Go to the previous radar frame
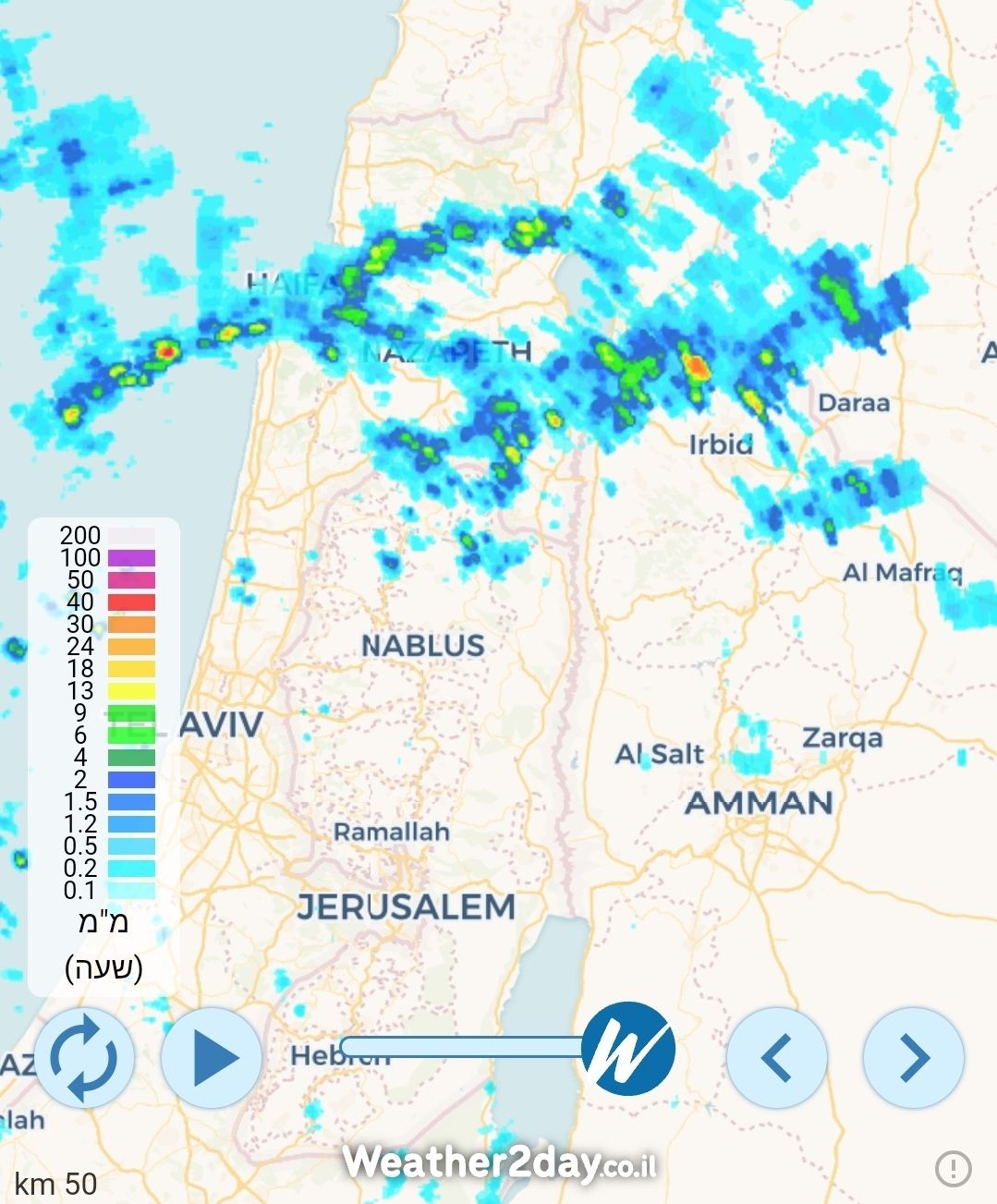The height and width of the screenshot is (1204, 997). pyautogui.click(x=776, y=1057)
